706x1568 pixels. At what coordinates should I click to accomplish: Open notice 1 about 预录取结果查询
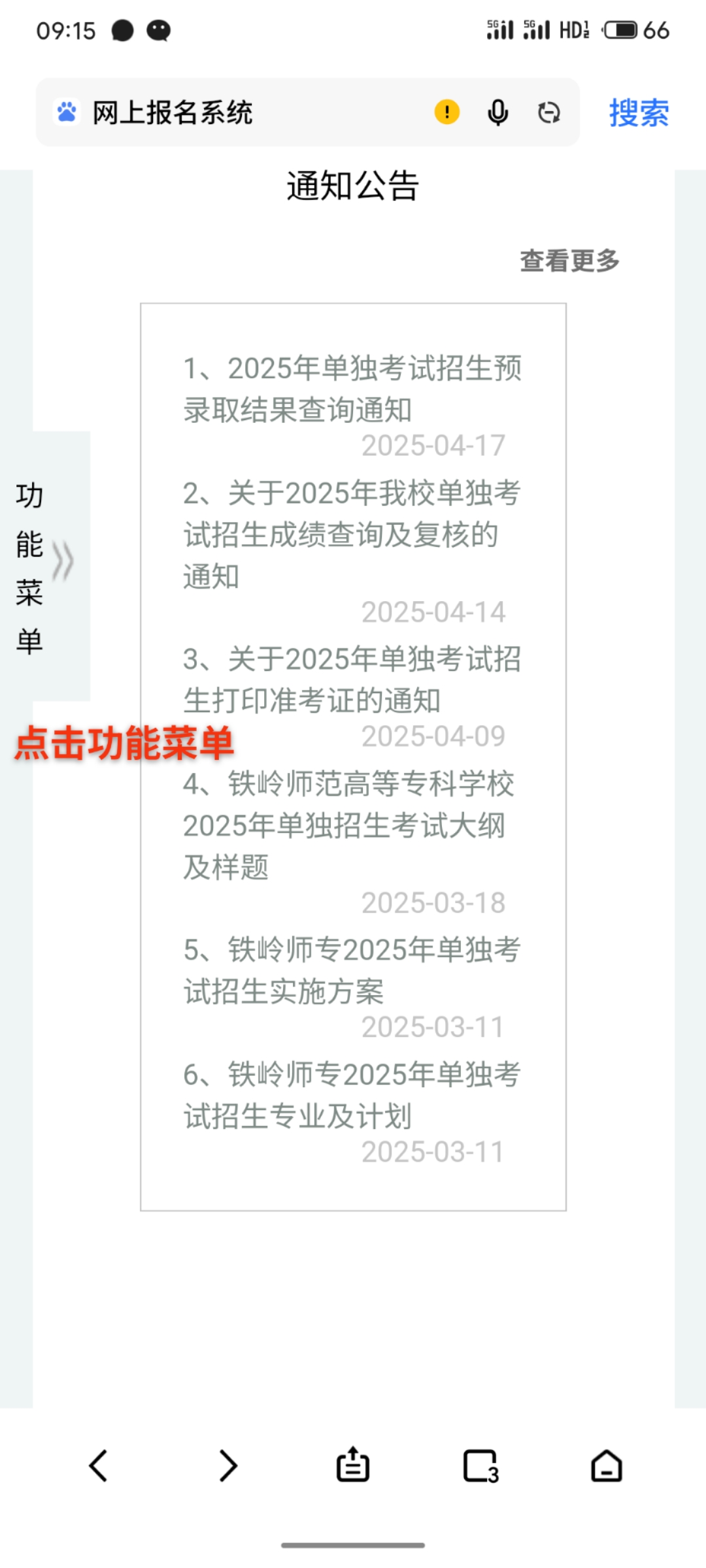point(352,389)
